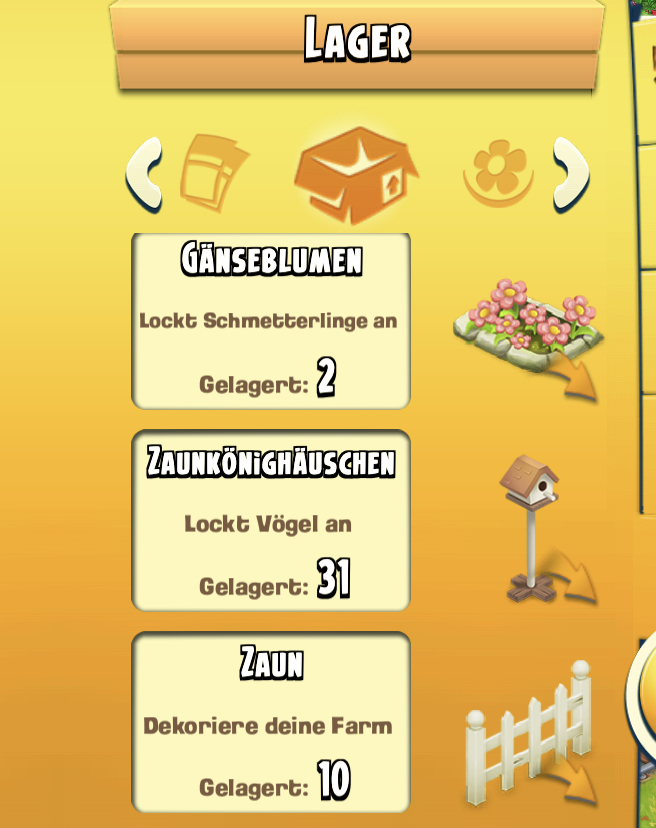Go to previous storage category arrow

click(145, 174)
